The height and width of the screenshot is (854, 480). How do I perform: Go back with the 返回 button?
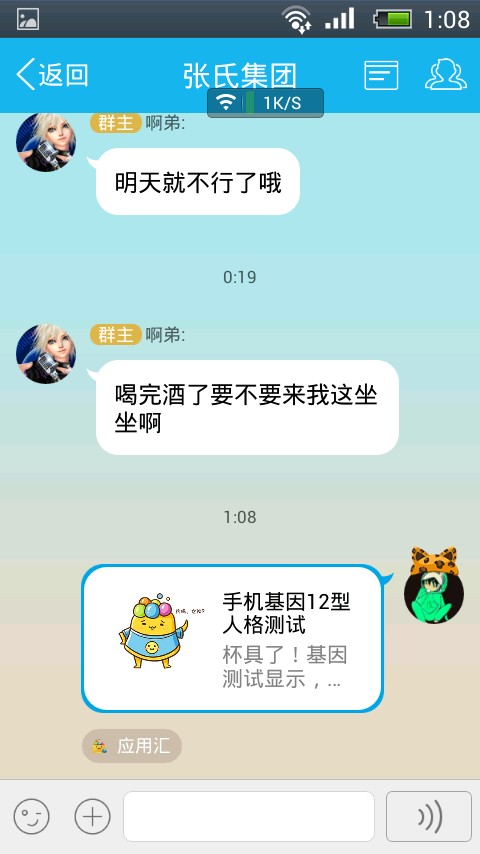tap(52, 74)
